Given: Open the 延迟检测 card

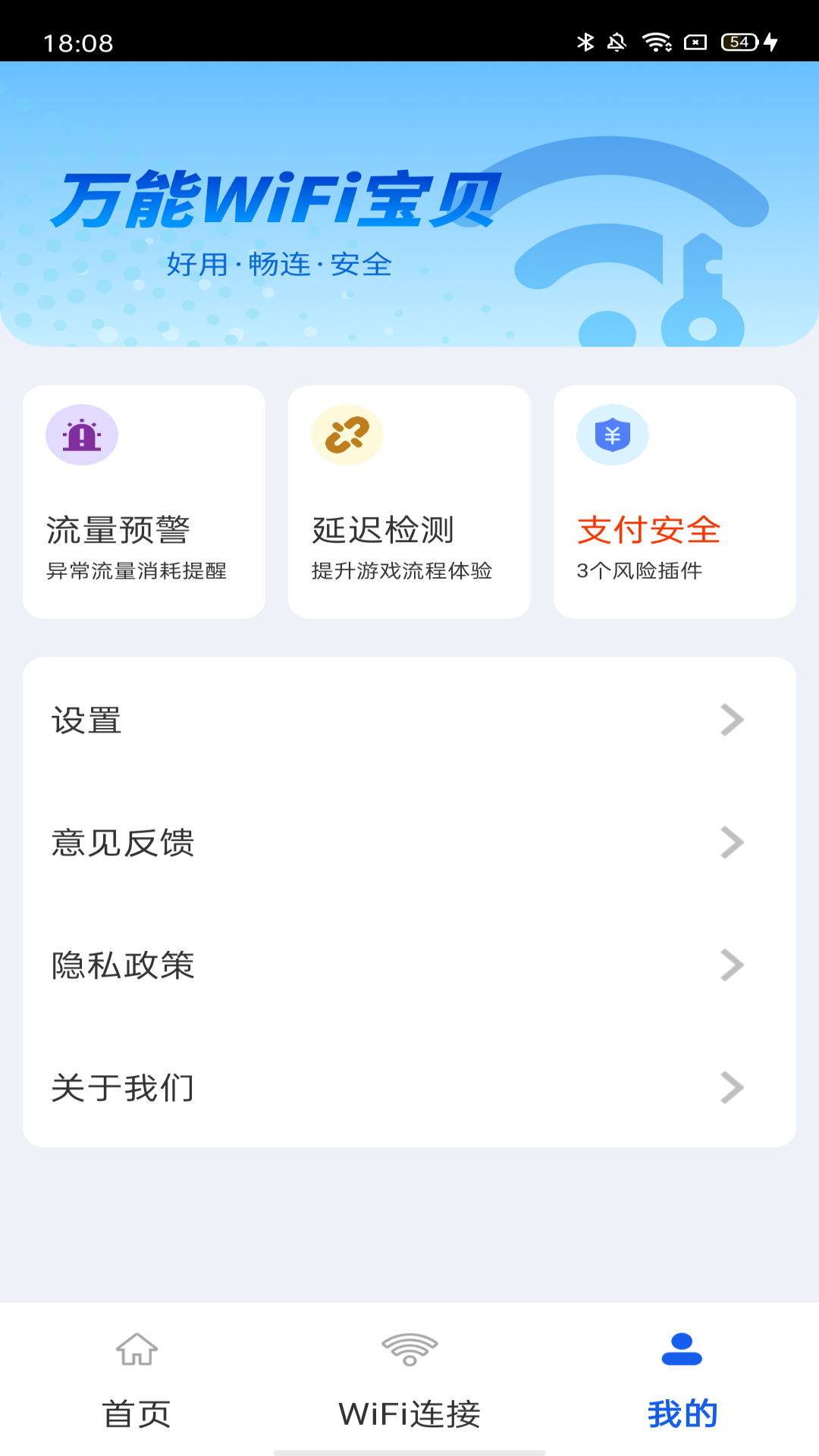Looking at the screenshot, I should pyautogui.click(x=409, y=502).
